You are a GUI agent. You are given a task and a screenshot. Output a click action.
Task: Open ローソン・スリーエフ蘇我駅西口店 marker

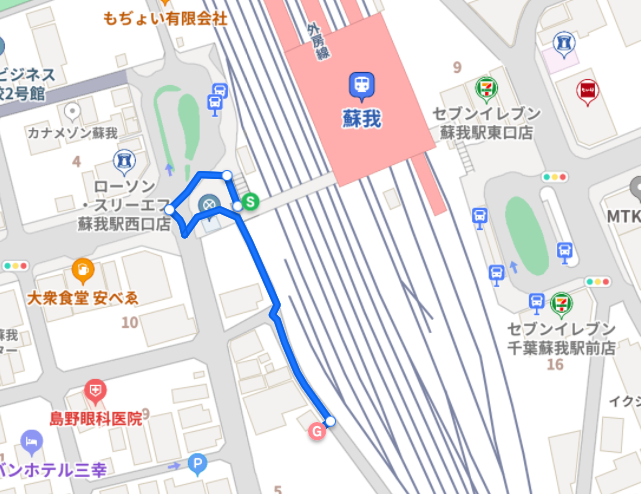(x=124, y=159)
